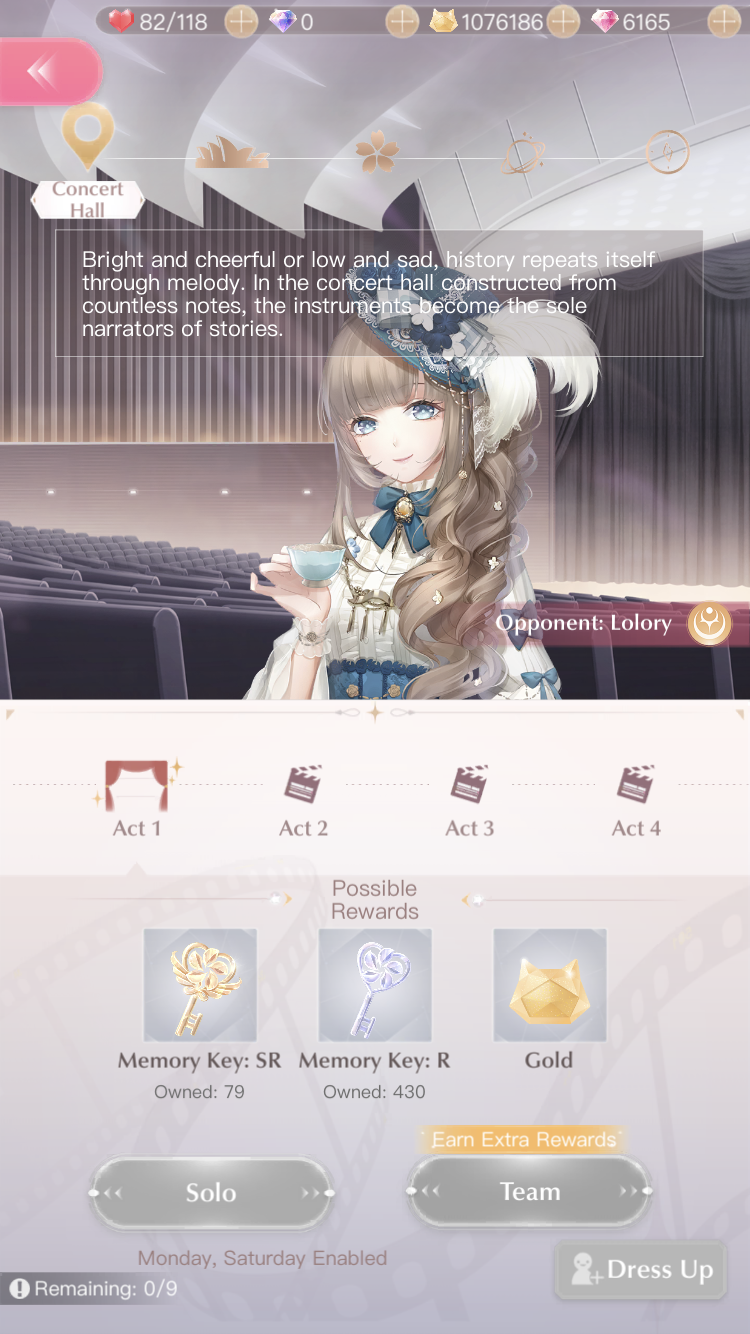Go back with the pink arrow button
Viewport: 750px width, 1334px height.
[48, 72]
